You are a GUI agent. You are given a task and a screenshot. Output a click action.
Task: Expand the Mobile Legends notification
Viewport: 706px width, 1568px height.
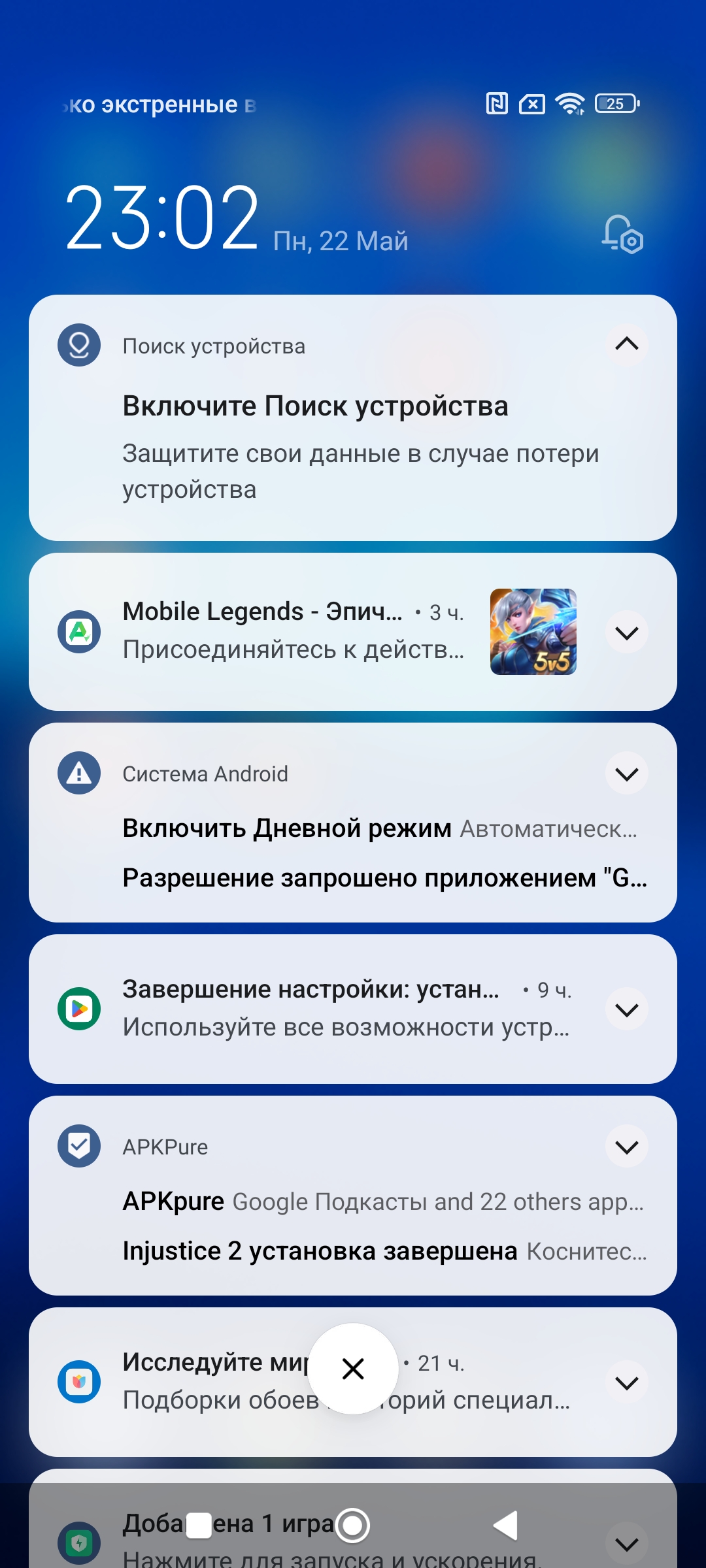coord(626,632)
